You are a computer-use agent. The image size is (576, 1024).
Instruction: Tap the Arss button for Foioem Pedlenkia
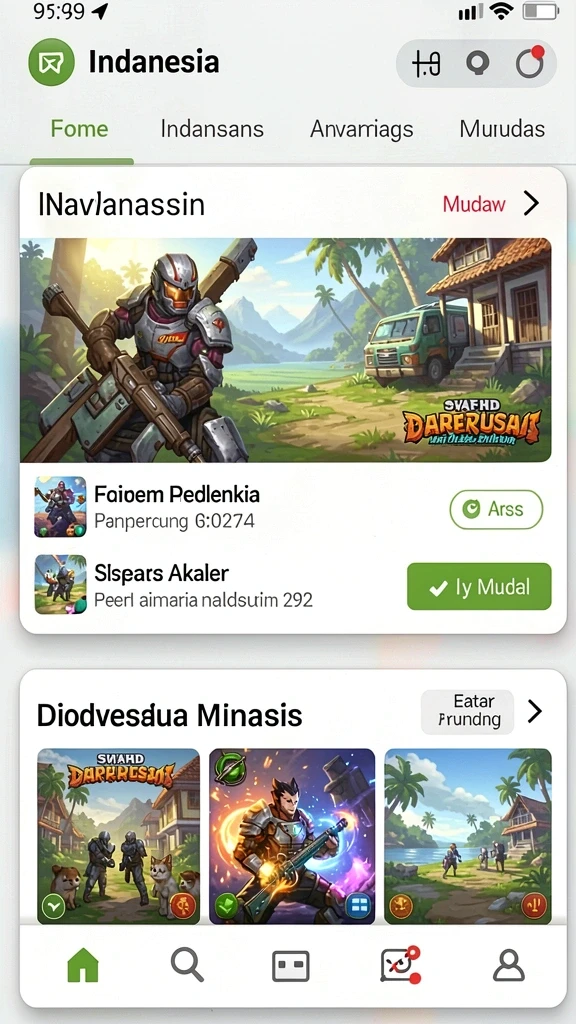pyautogui.click(x=496, y=509)
